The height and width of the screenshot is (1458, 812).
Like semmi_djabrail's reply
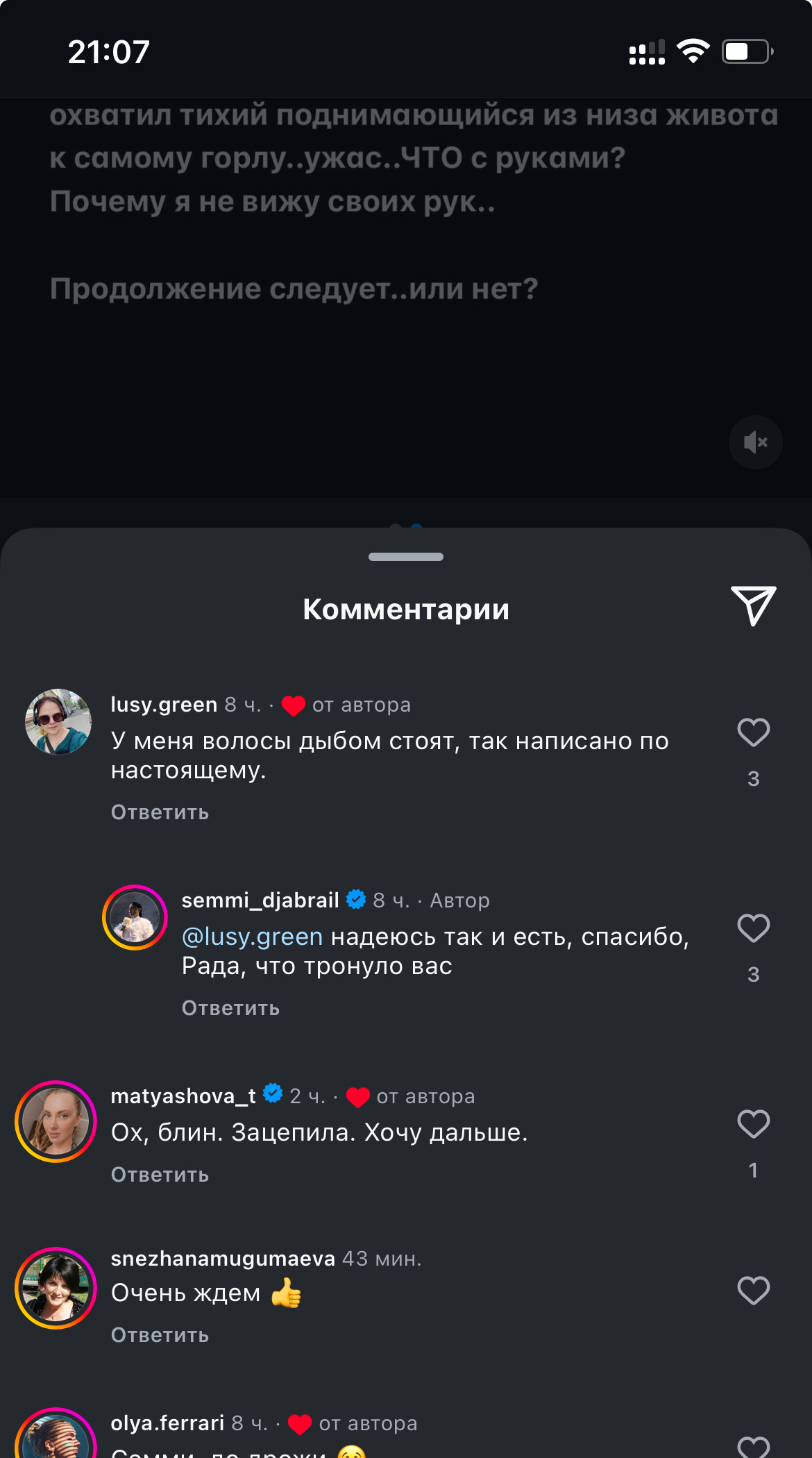[753, 928]
